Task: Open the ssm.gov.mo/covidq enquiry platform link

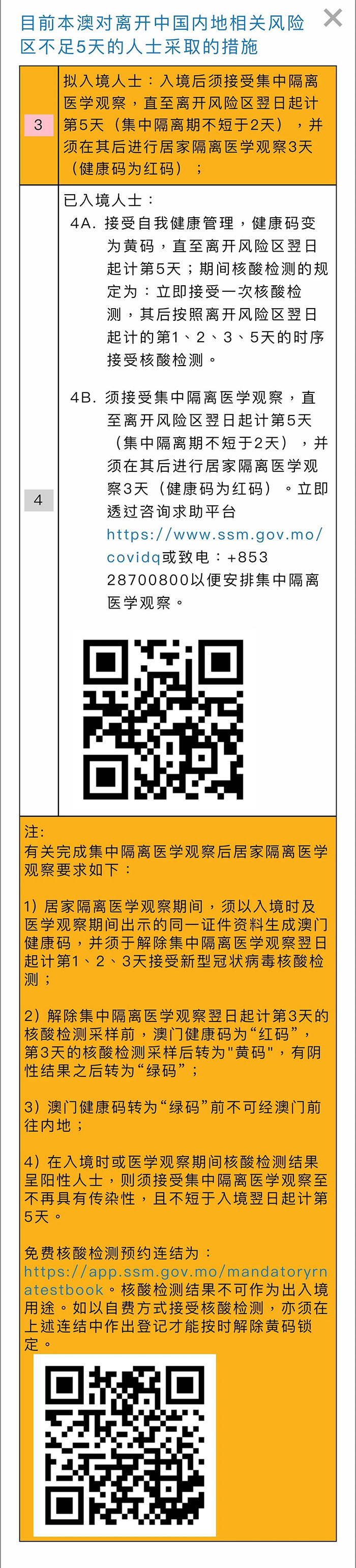Action: pyautogui.click(x=214, y=534)
